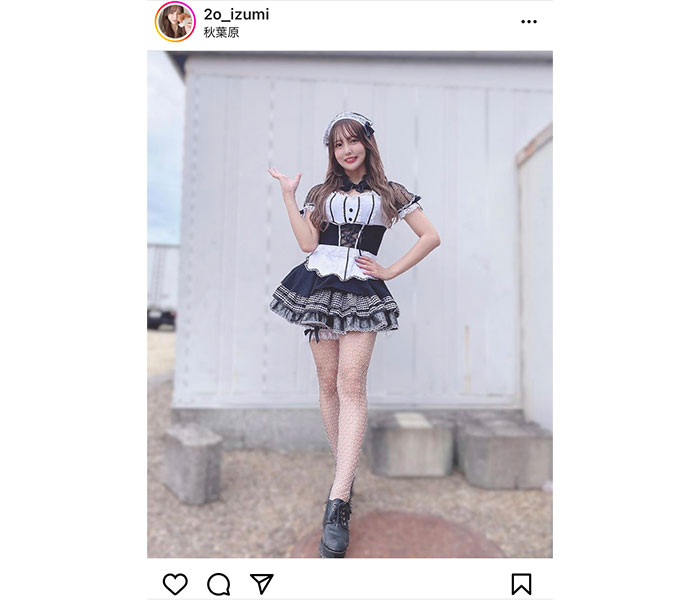700x600 pixels.
Task: Share the post via paper plane icon
Action: [x=261, y=583]
